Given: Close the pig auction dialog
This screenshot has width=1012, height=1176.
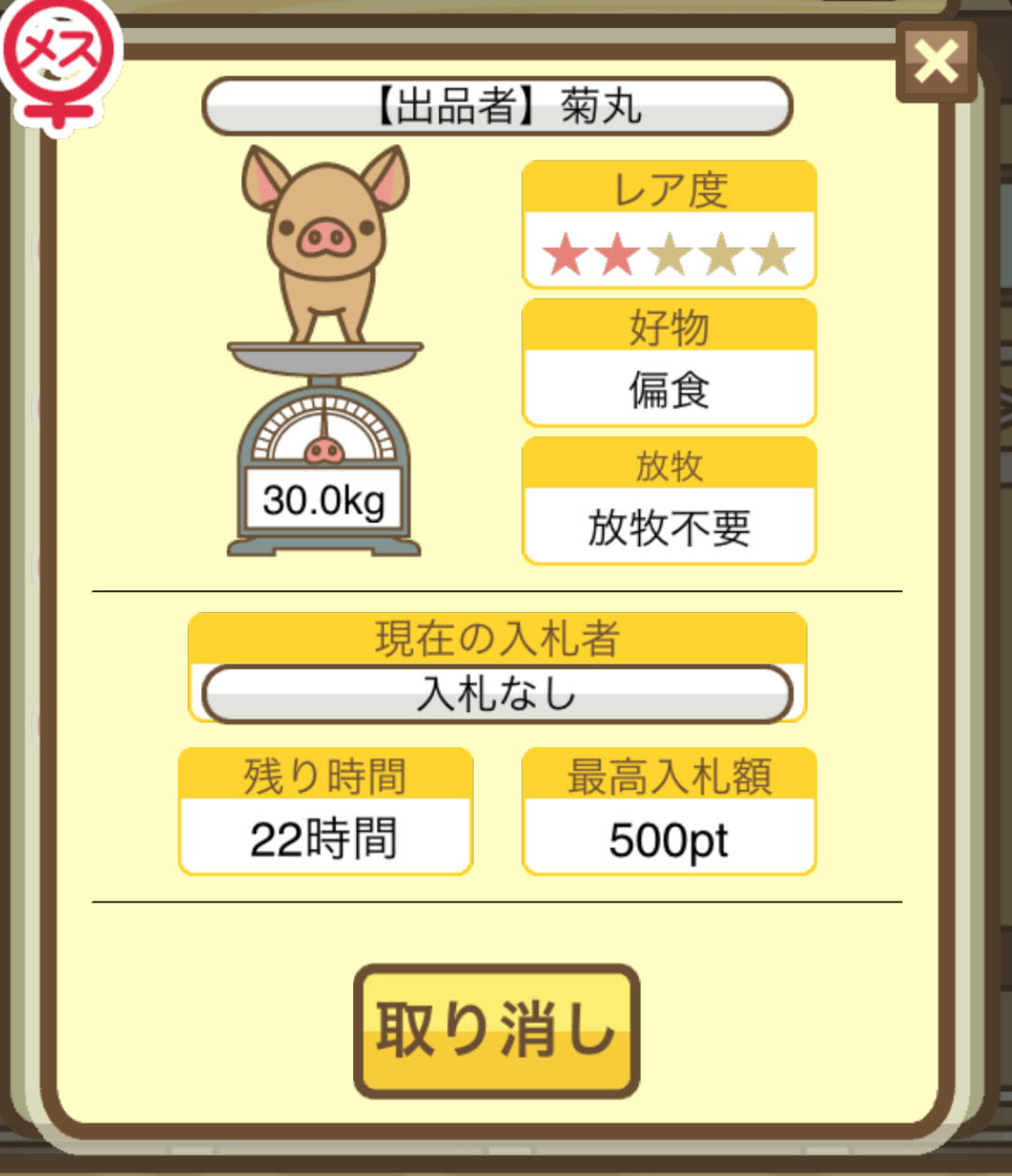Looking at the screenshot, I should point(935,63).
